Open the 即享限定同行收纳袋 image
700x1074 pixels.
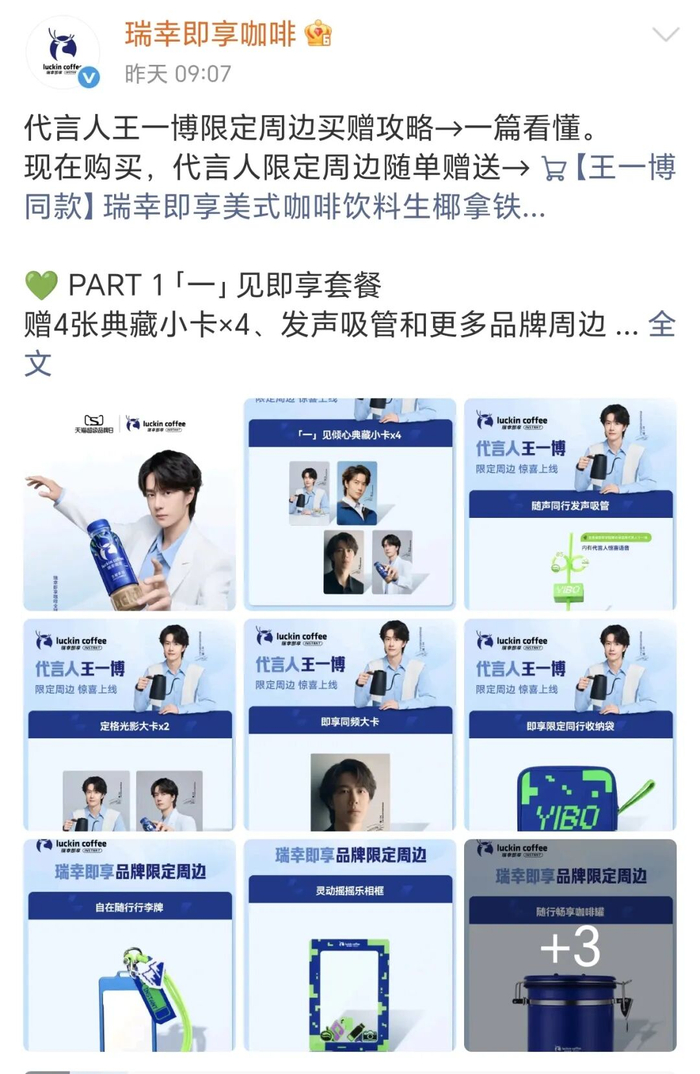[x=570, y=724]
